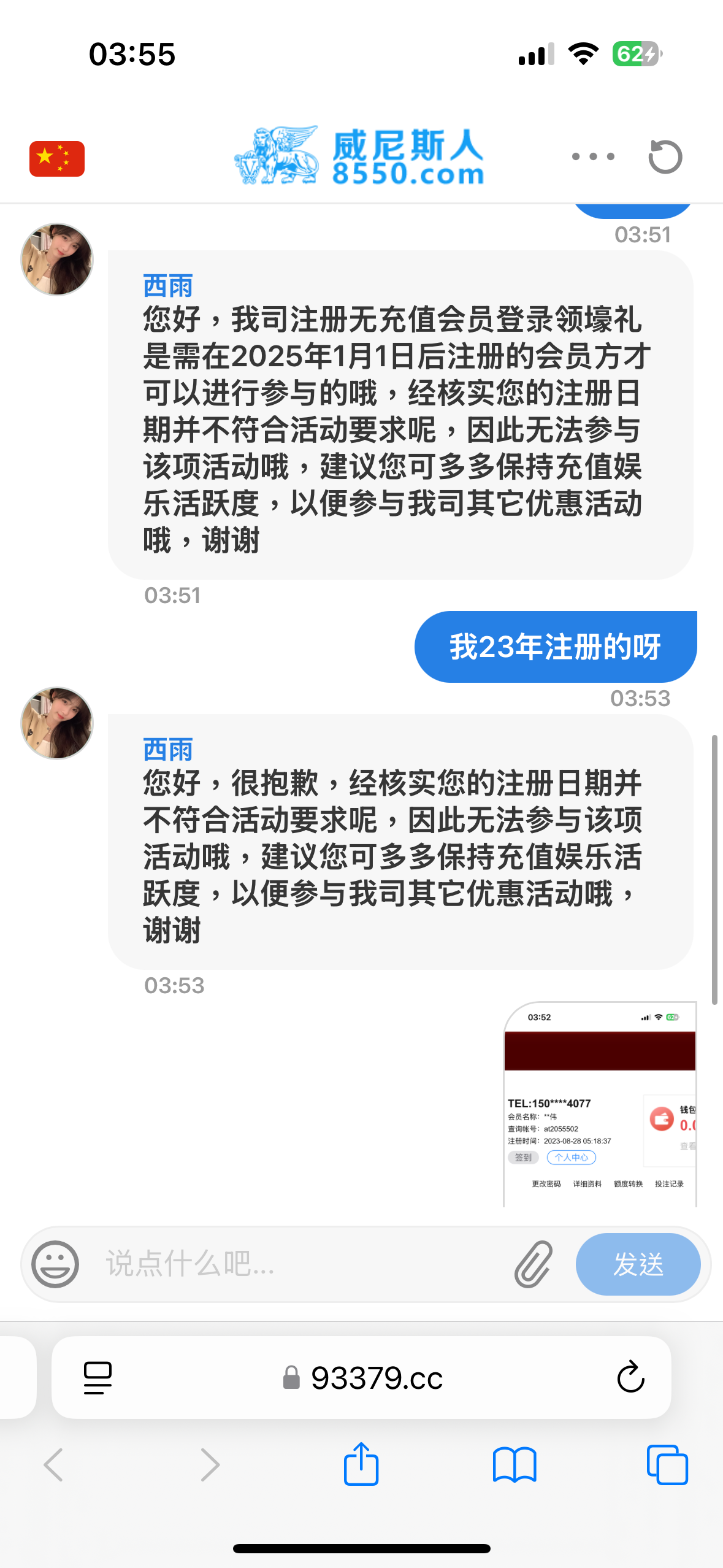Reload the page from the address bar
723x1568 pixels.
coord(630,1378)
